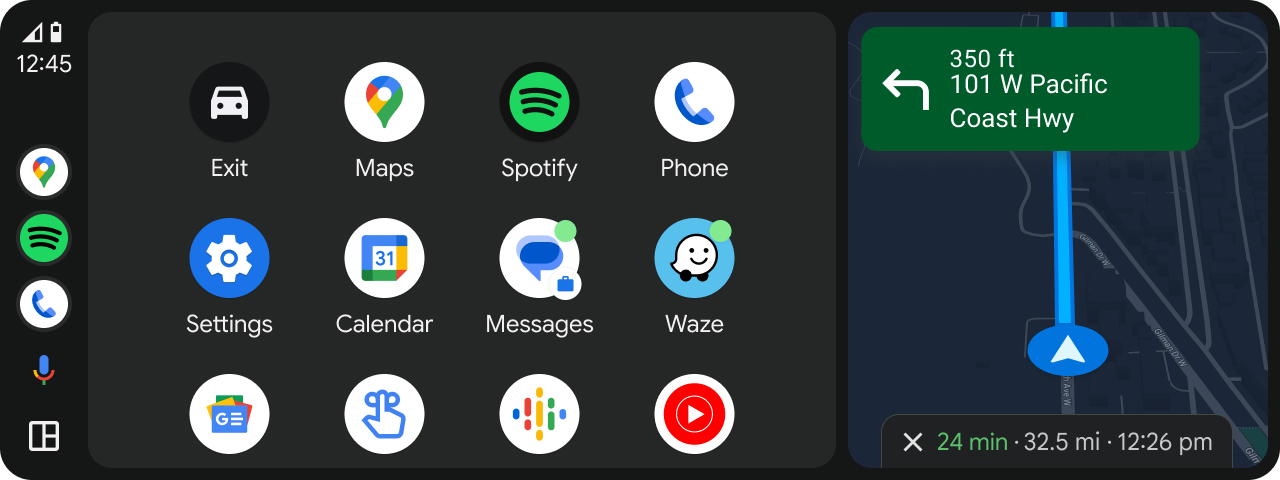Launch Maps from the app grid

384,103
